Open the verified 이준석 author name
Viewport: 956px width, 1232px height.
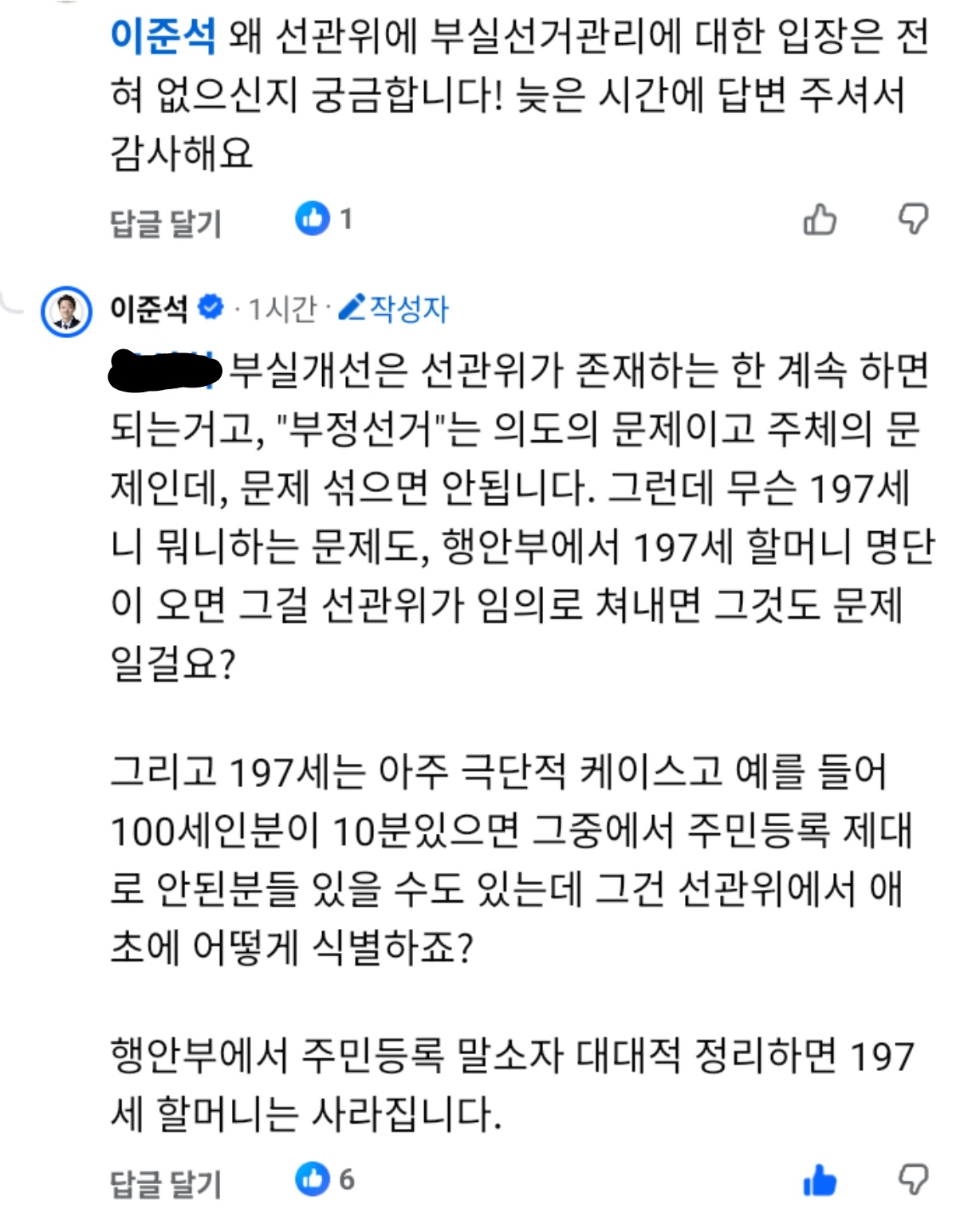[149, 309]
